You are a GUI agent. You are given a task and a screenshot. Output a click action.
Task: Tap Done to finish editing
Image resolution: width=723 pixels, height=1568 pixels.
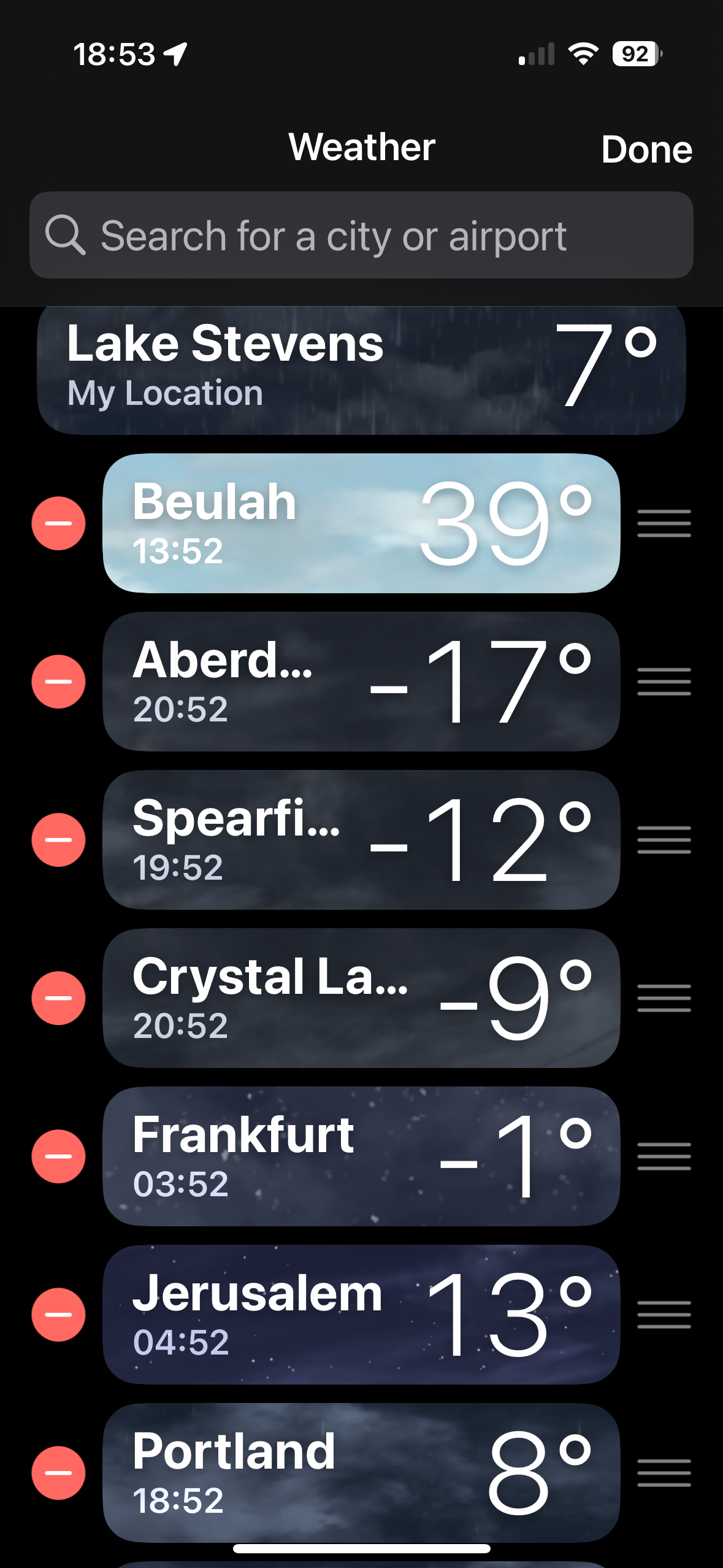(x=646, y=149)
